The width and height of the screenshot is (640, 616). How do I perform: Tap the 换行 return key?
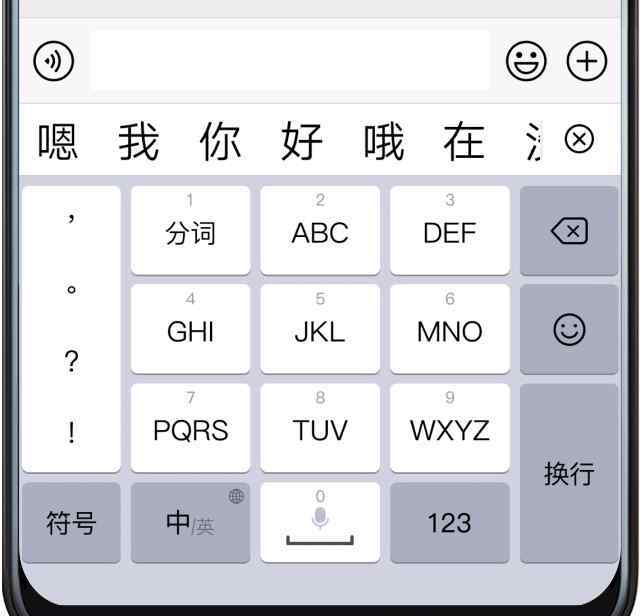569,472
